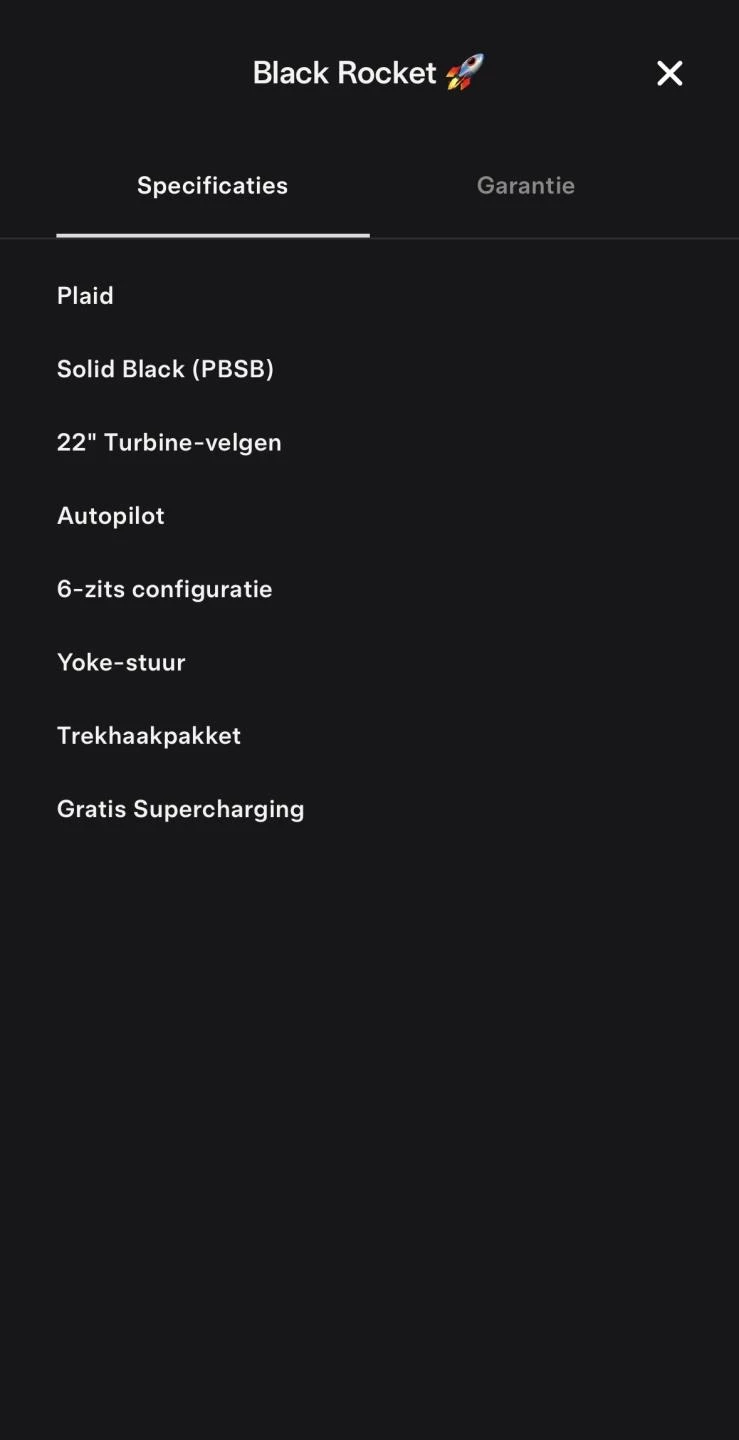Close the Black Rocket details panel
This screenshot has height=1440, width=739.
669,73
